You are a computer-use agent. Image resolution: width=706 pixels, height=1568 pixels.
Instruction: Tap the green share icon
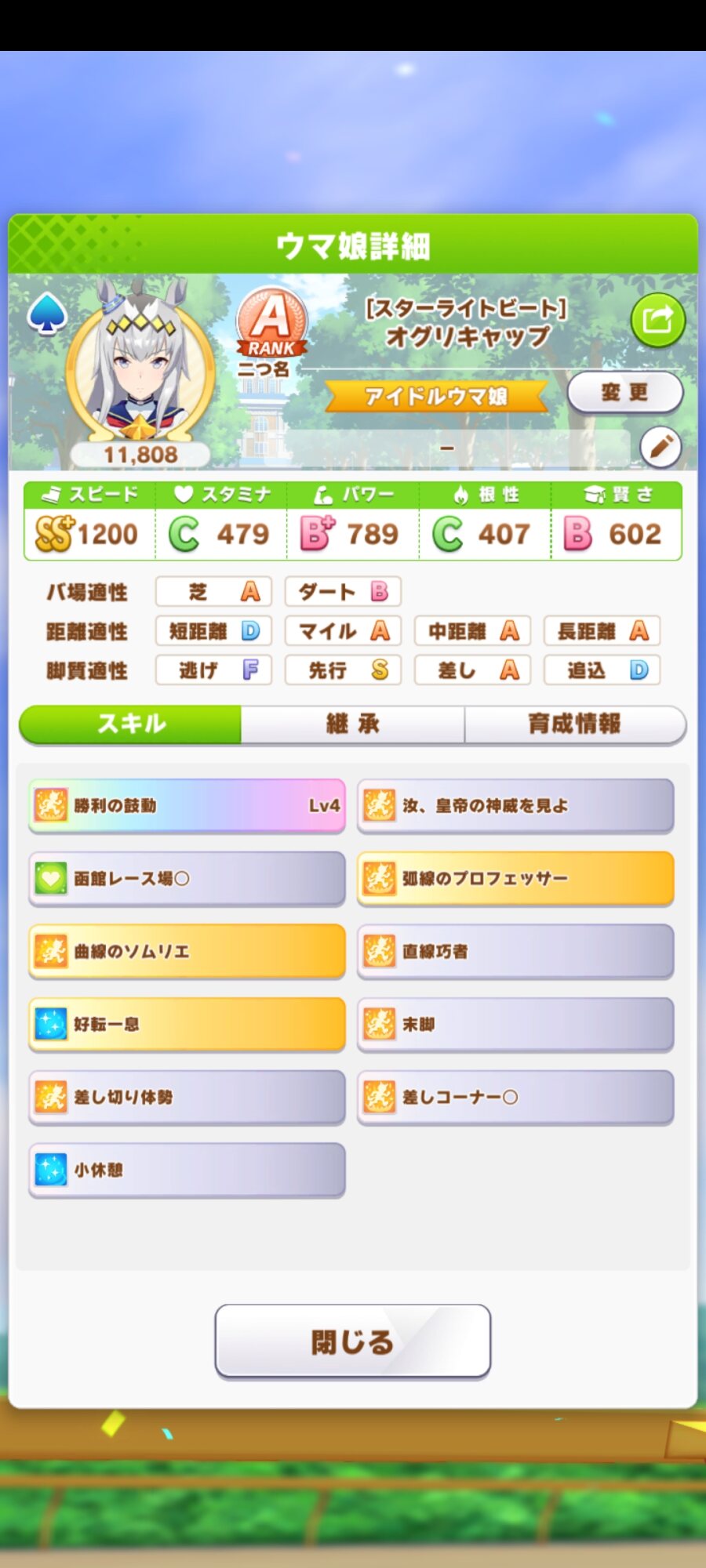click(x=657, y=320)
